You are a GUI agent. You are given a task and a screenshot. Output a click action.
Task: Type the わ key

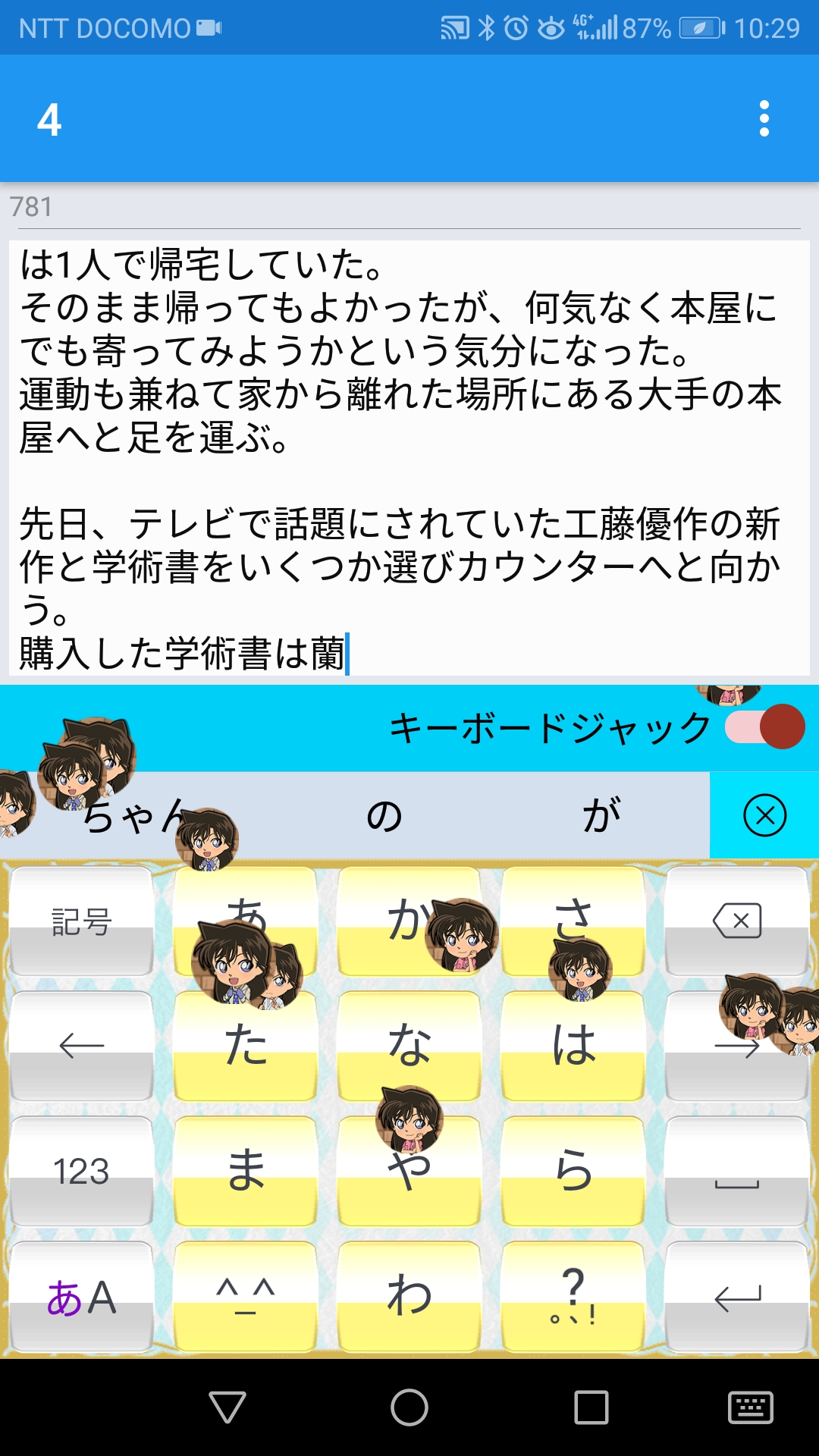click(x=409, y=1297)
